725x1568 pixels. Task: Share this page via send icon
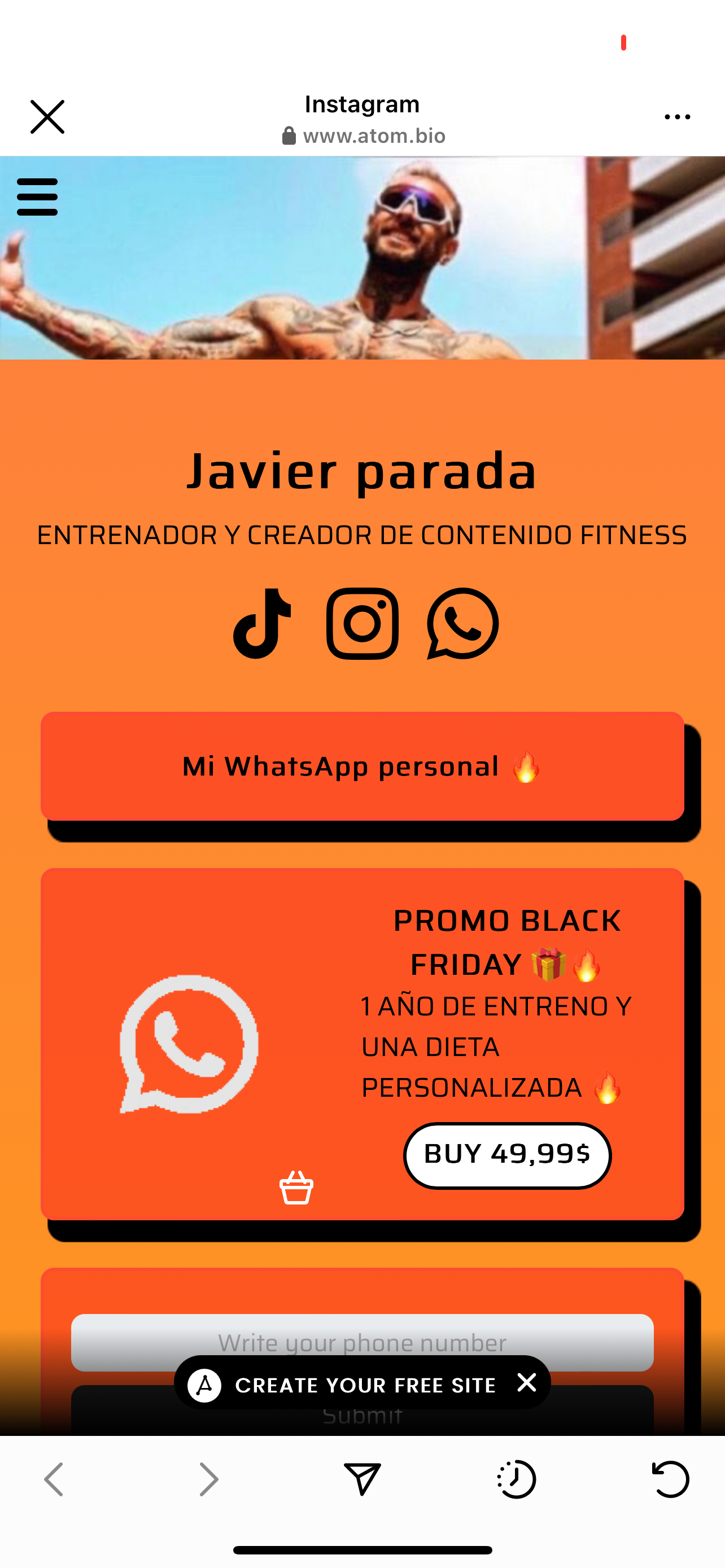coord(362,1478)
